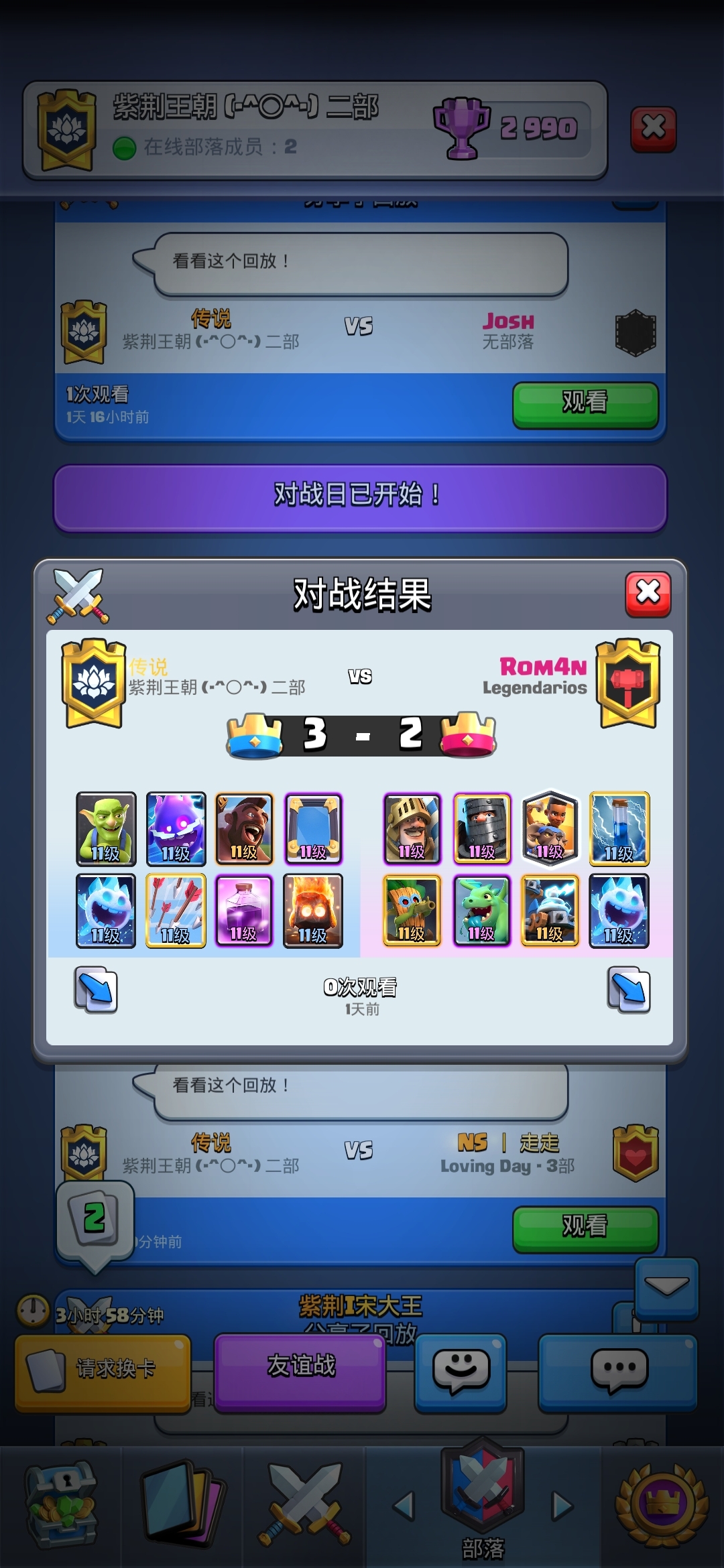Viewport: 724px width, 1568px height.
Task: Select the 部落 clan tab
Action: coord(483,1508)
